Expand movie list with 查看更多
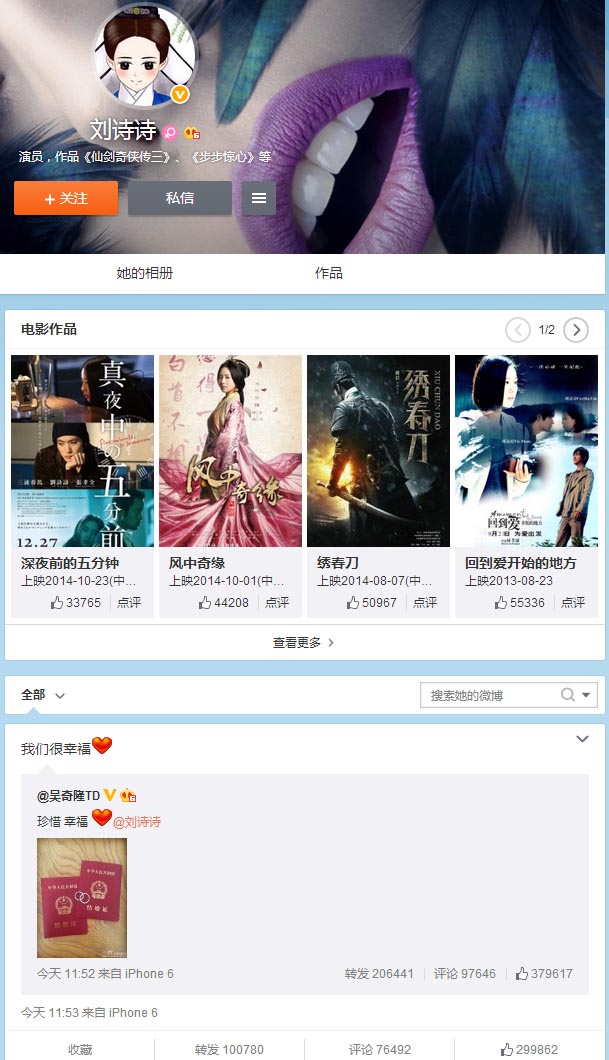This screenshot has width=609, height=1060. [303, 643]
